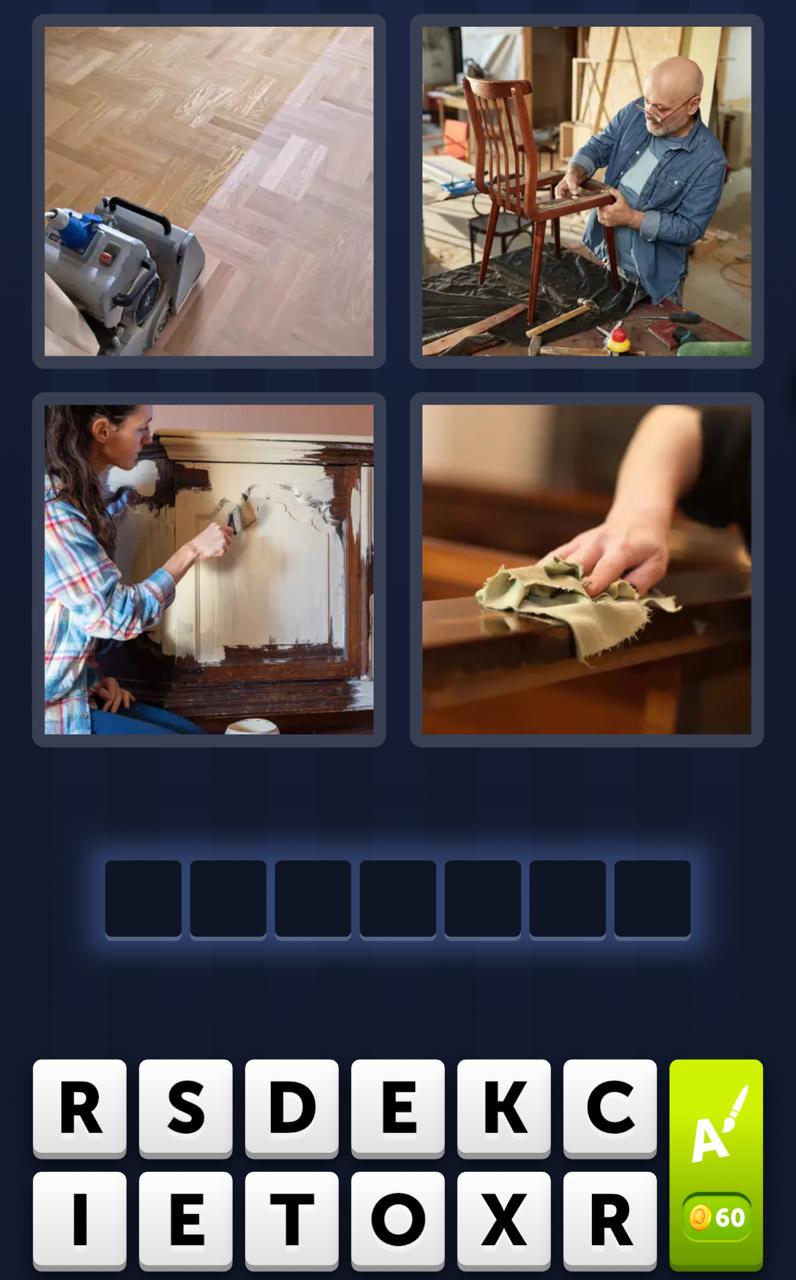Screen dimensions: 796x1280
Task: Select the letter O tile
Action: [398, 1220]
